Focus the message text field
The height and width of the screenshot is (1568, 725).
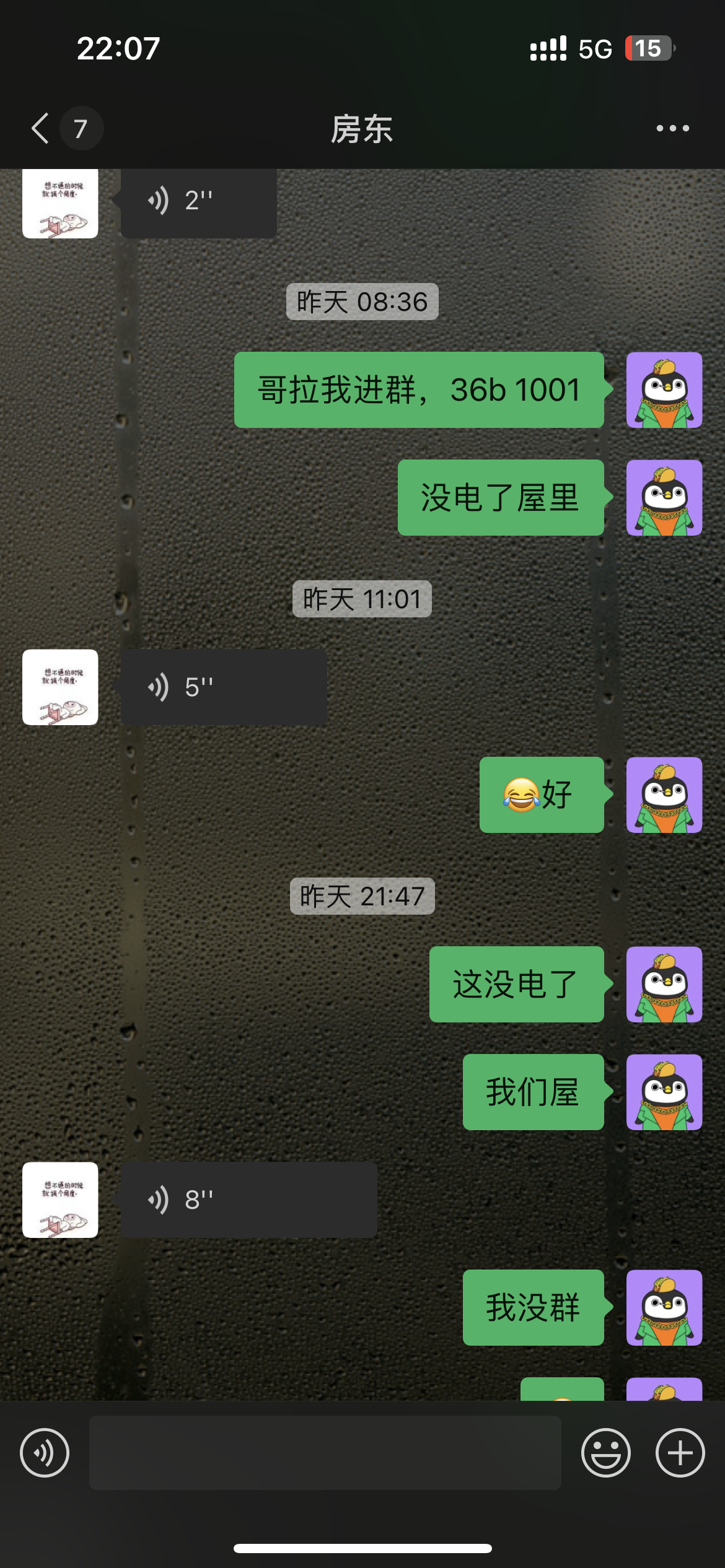coord(325,1453)
